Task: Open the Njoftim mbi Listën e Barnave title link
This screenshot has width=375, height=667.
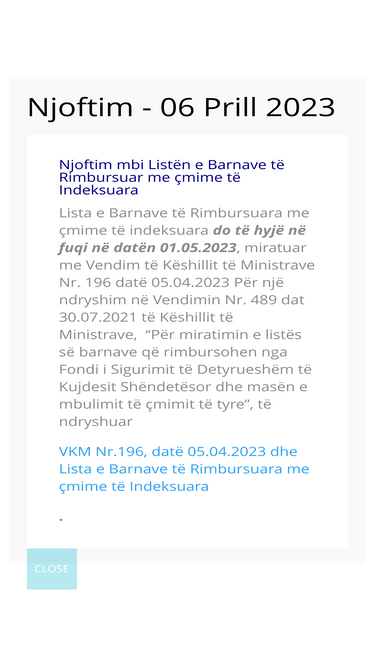Action: [x=171, y=177]
